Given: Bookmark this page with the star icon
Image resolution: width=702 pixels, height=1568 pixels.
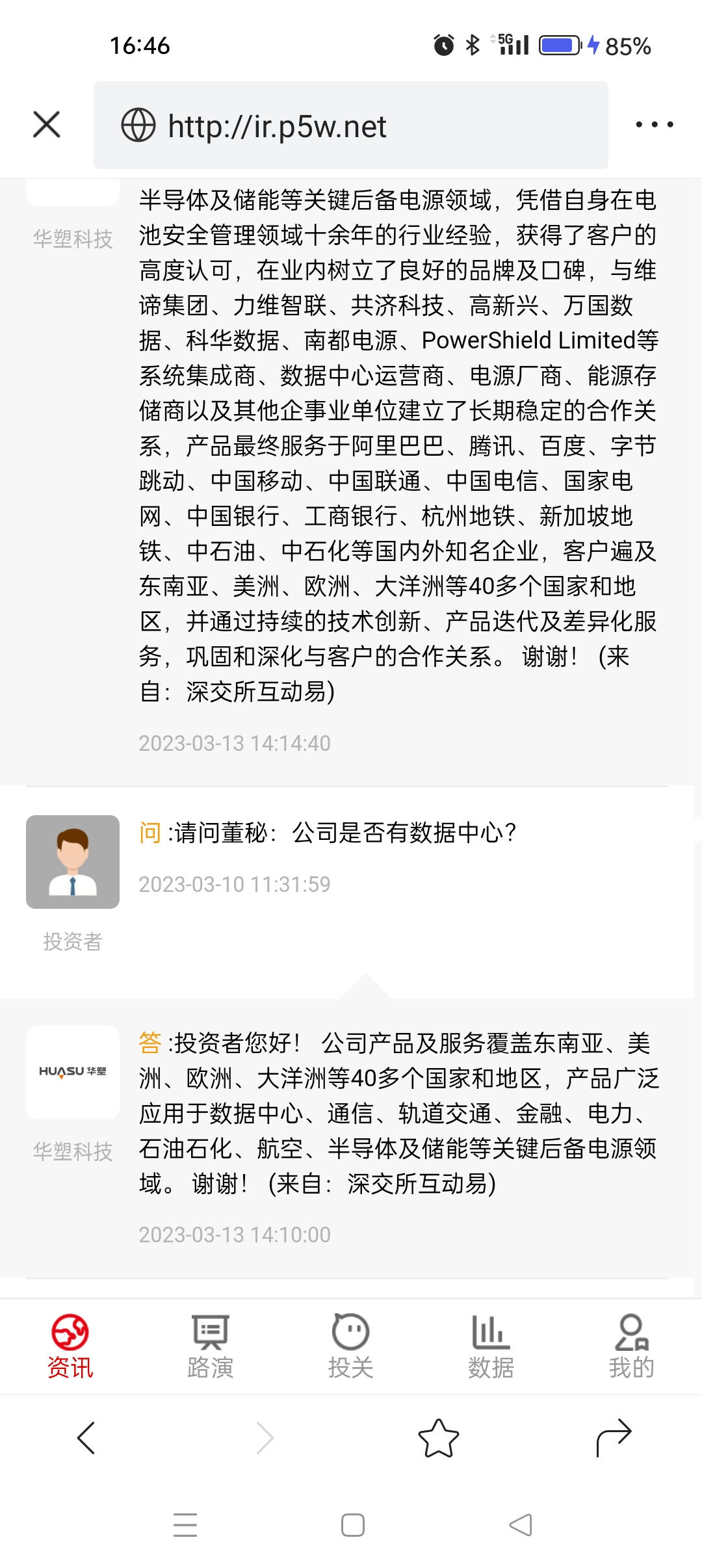Looking at the screenshot, I should point(438,1437).
